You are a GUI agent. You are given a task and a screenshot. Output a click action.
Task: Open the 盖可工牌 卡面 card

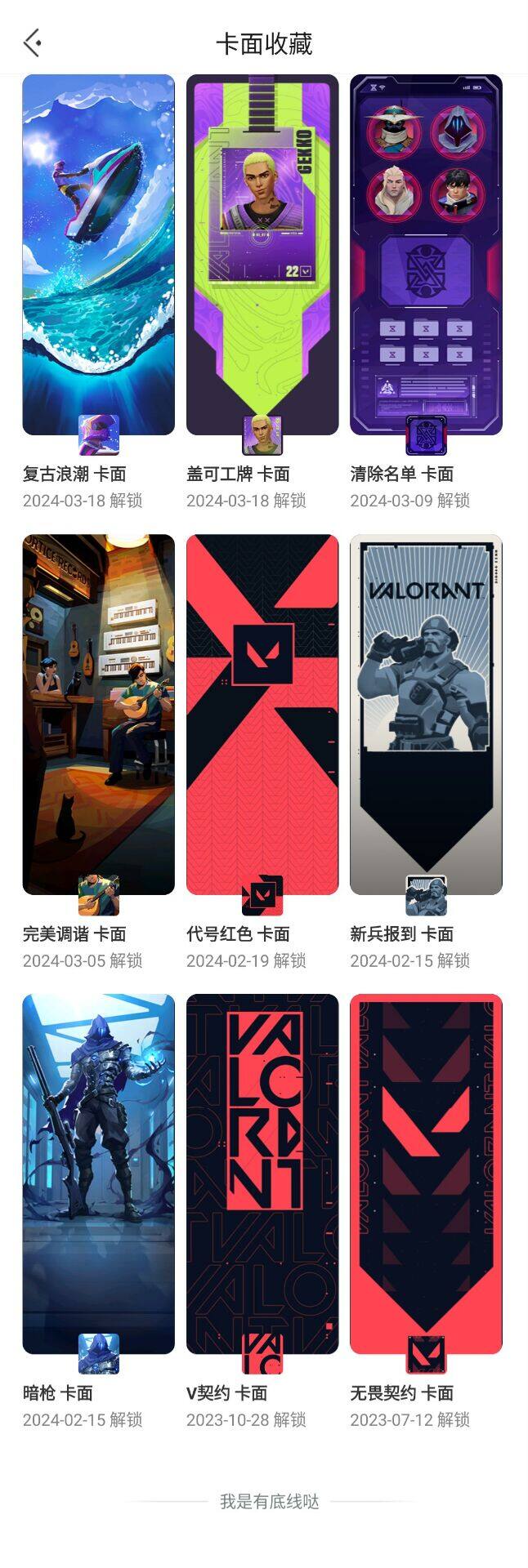(x=262, y=255)
